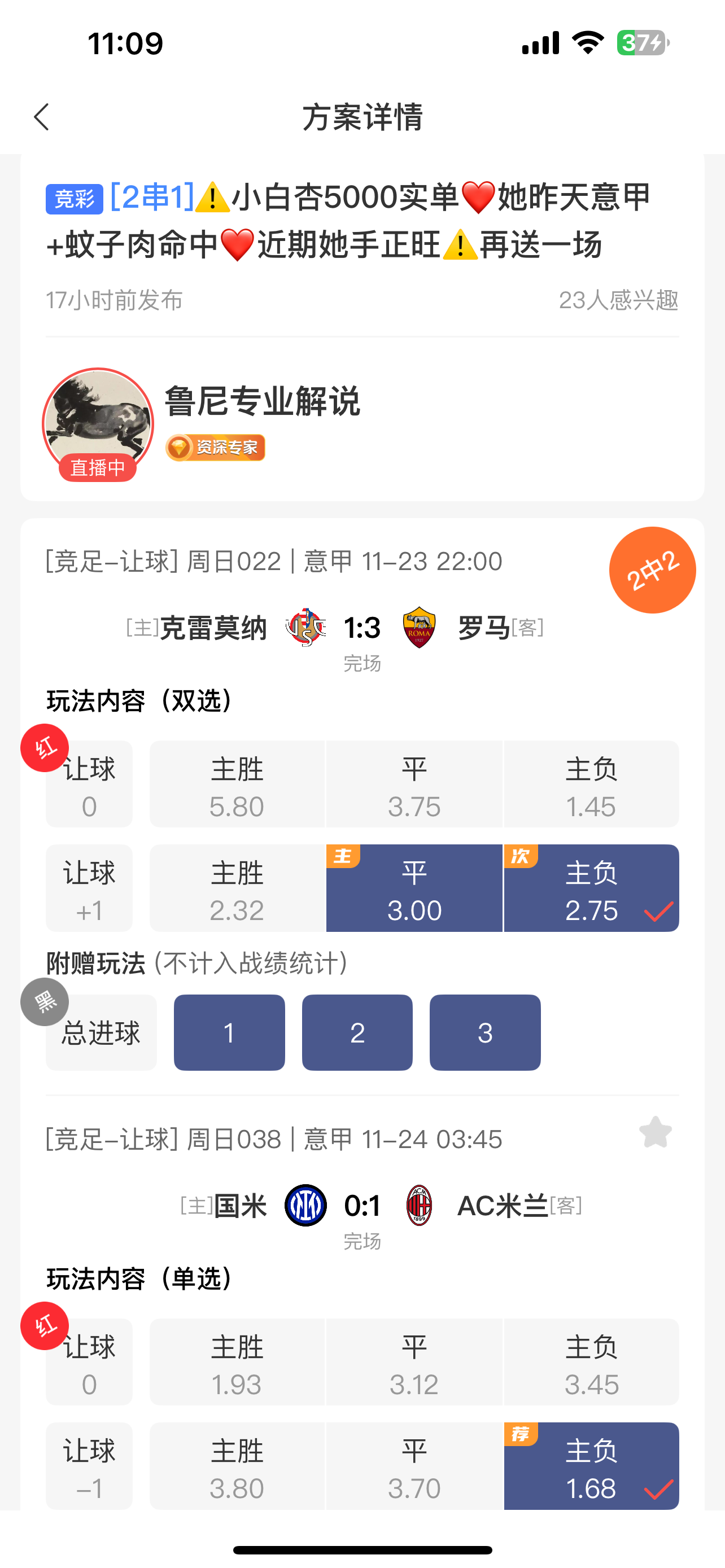Favorite the 国米 vs AC米兰 match star
Image resolution: width=725 pixels, height=1568 pixels.
pos(655,1133)
